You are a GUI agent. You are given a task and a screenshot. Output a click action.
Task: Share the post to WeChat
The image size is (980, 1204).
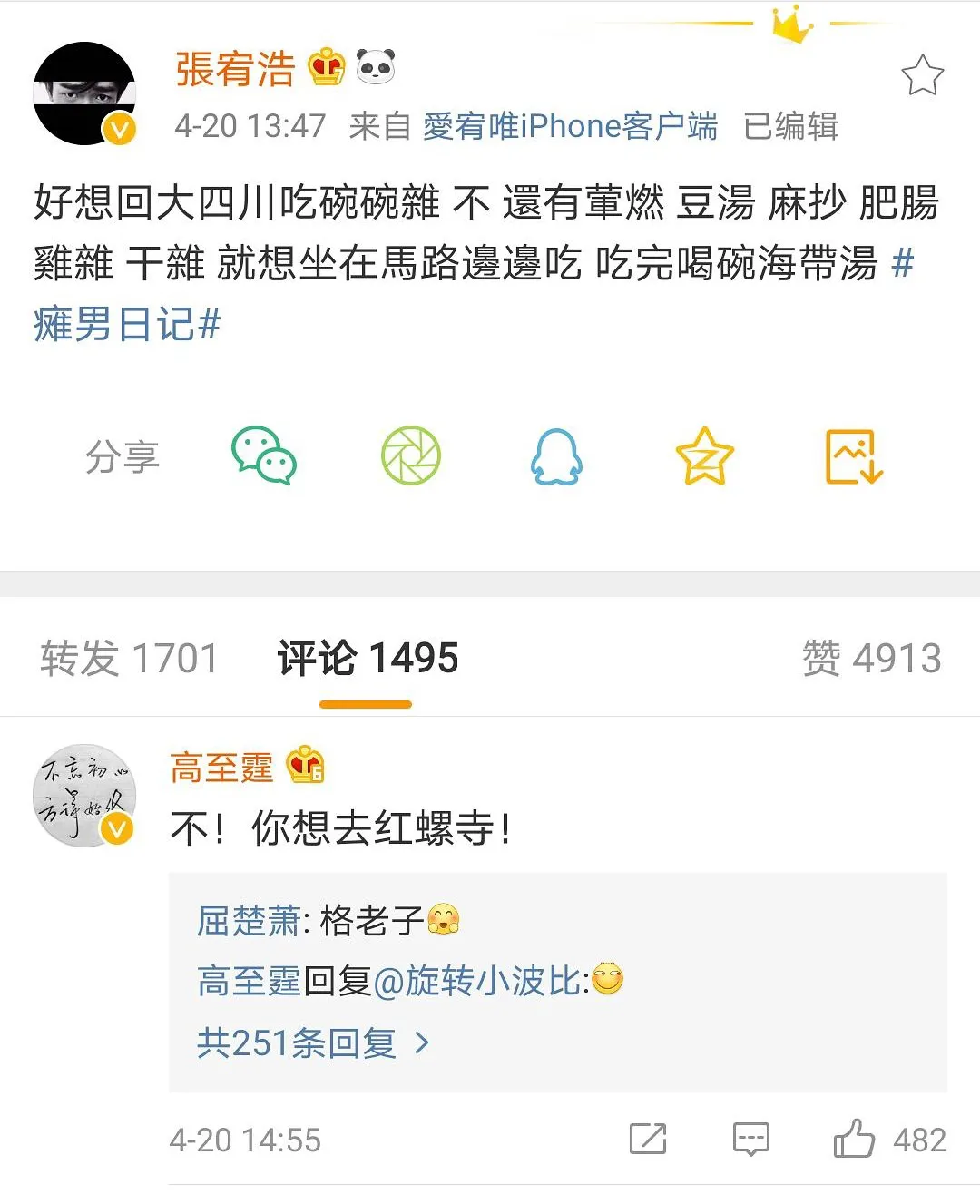coord(266,457)
